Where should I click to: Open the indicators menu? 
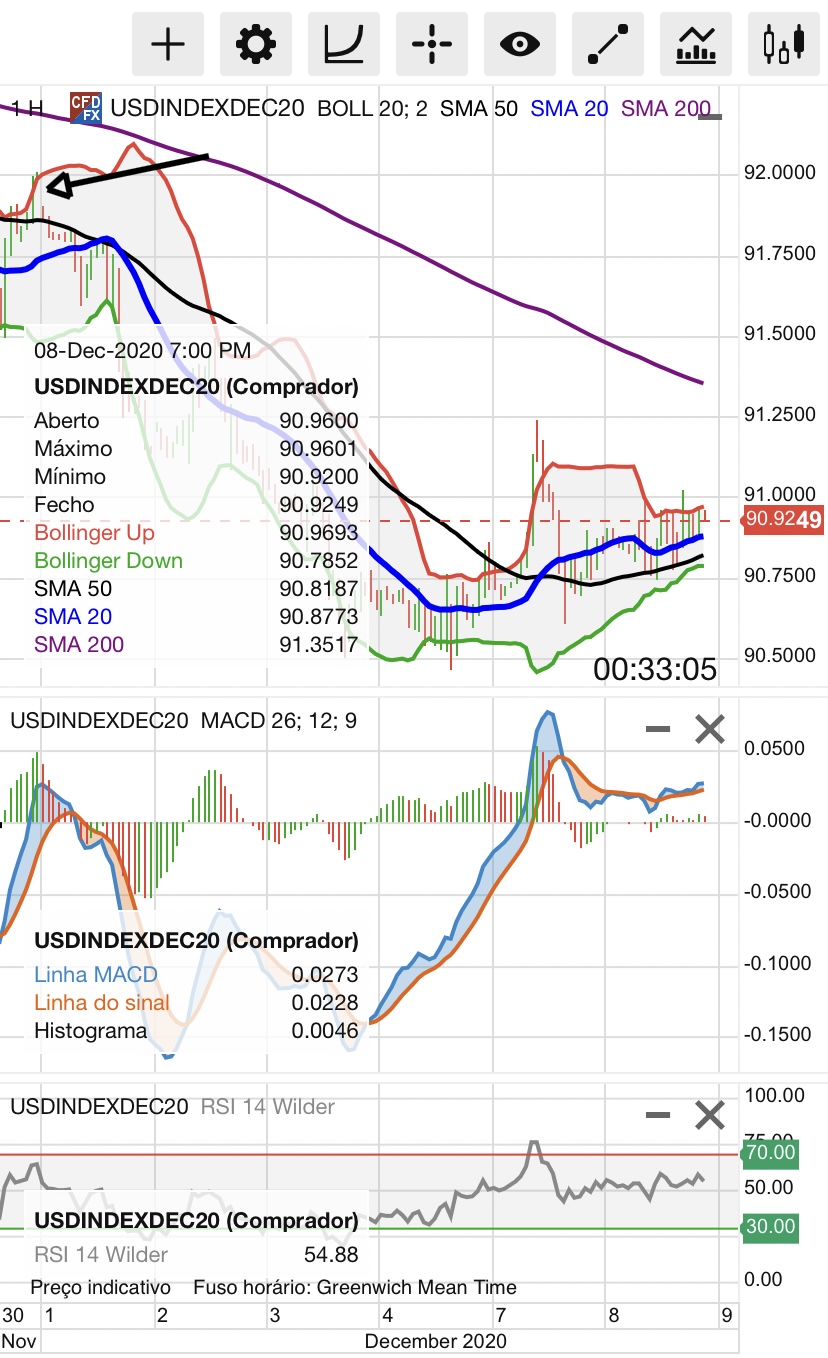click(x=696, y=44)
